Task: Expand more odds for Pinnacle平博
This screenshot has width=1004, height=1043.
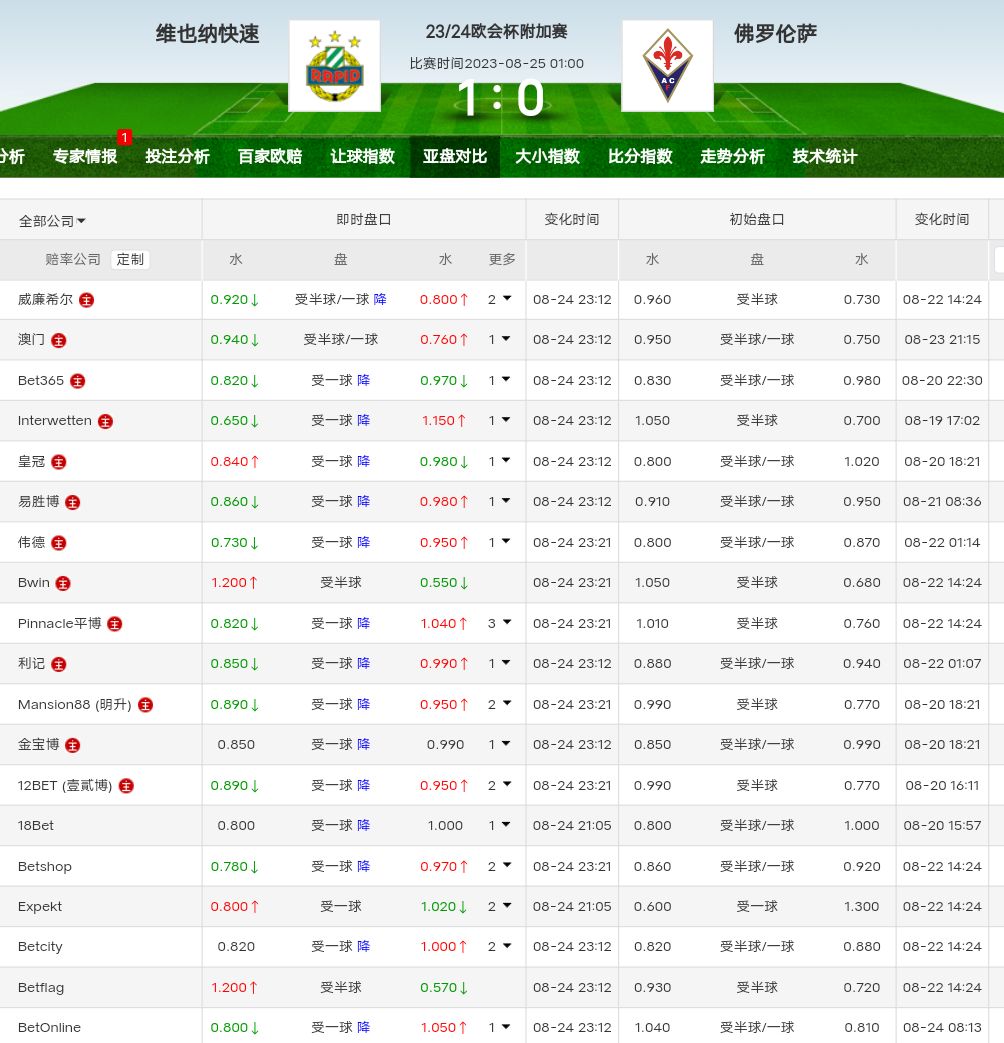Action: [500, 623]
